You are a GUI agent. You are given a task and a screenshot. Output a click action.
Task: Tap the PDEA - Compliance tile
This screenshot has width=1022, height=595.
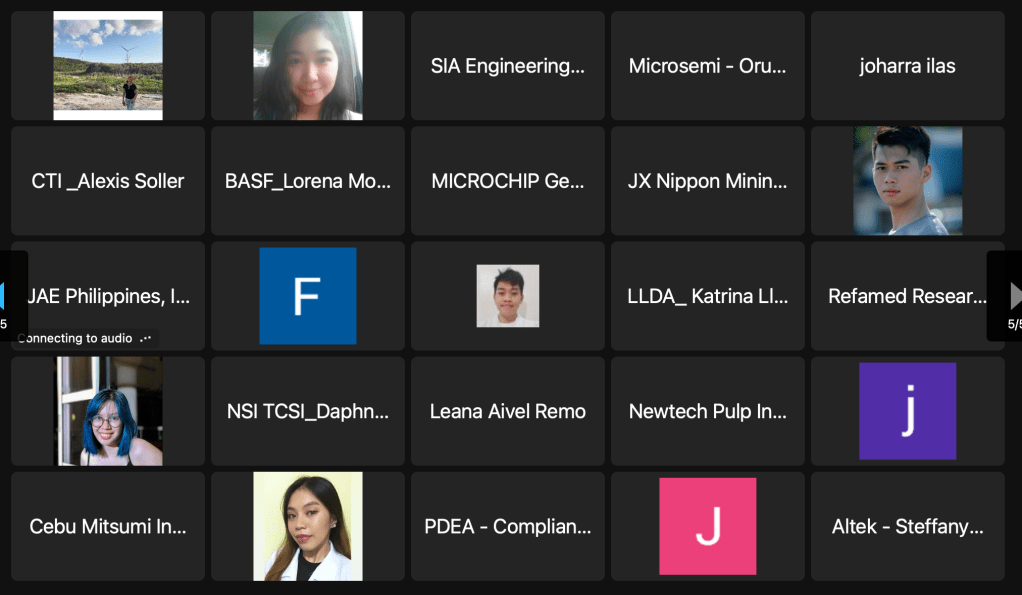(508, 526)
